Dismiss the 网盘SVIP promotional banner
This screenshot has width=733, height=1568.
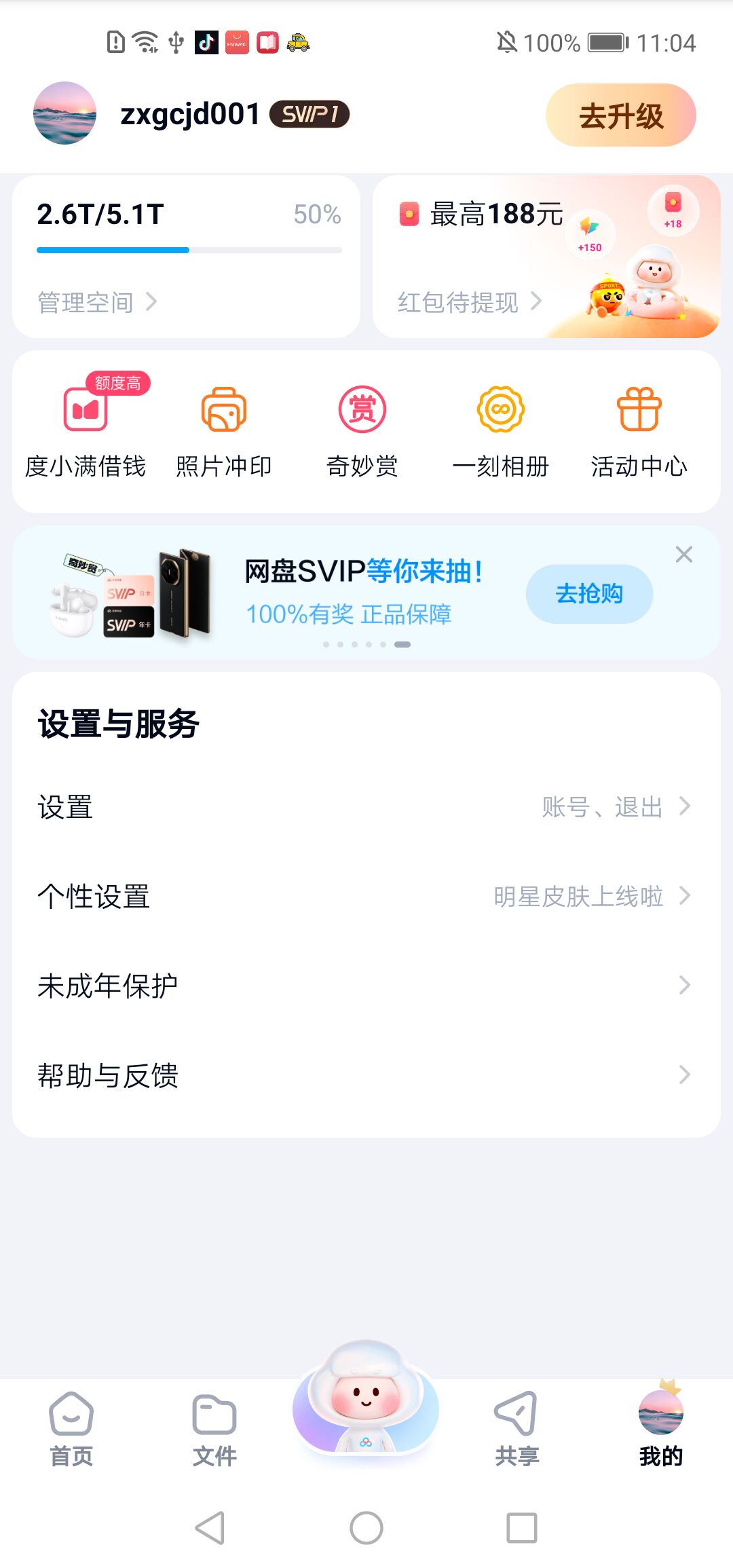(x=684, y=555)
